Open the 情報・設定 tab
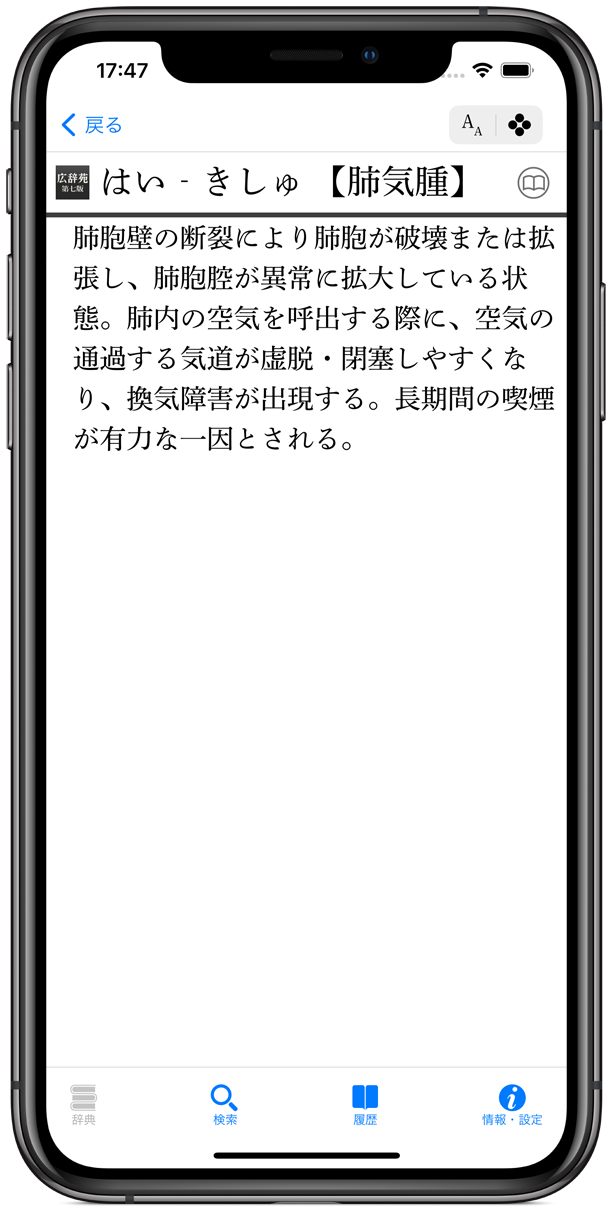The width and height of the screenshot is (613, 1210). (x=512, y=1104)
